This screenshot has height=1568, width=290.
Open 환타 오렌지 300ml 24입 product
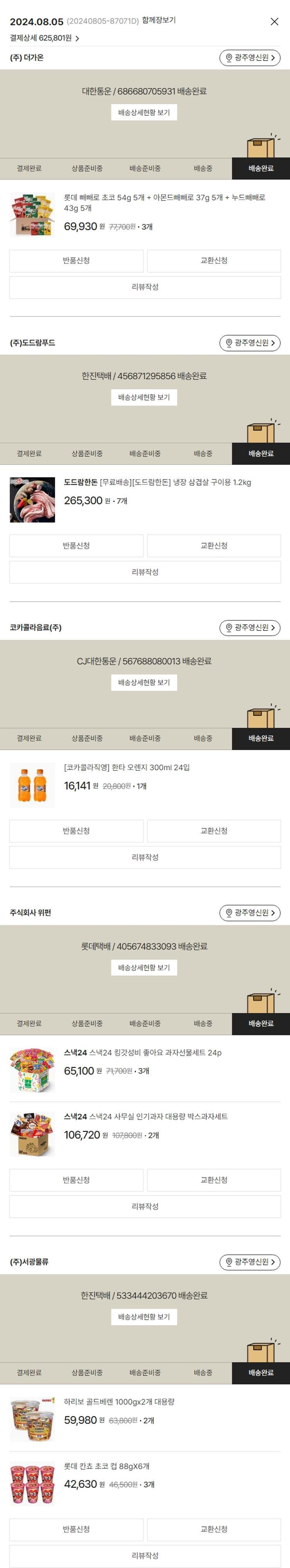click(x=127, y=768)
